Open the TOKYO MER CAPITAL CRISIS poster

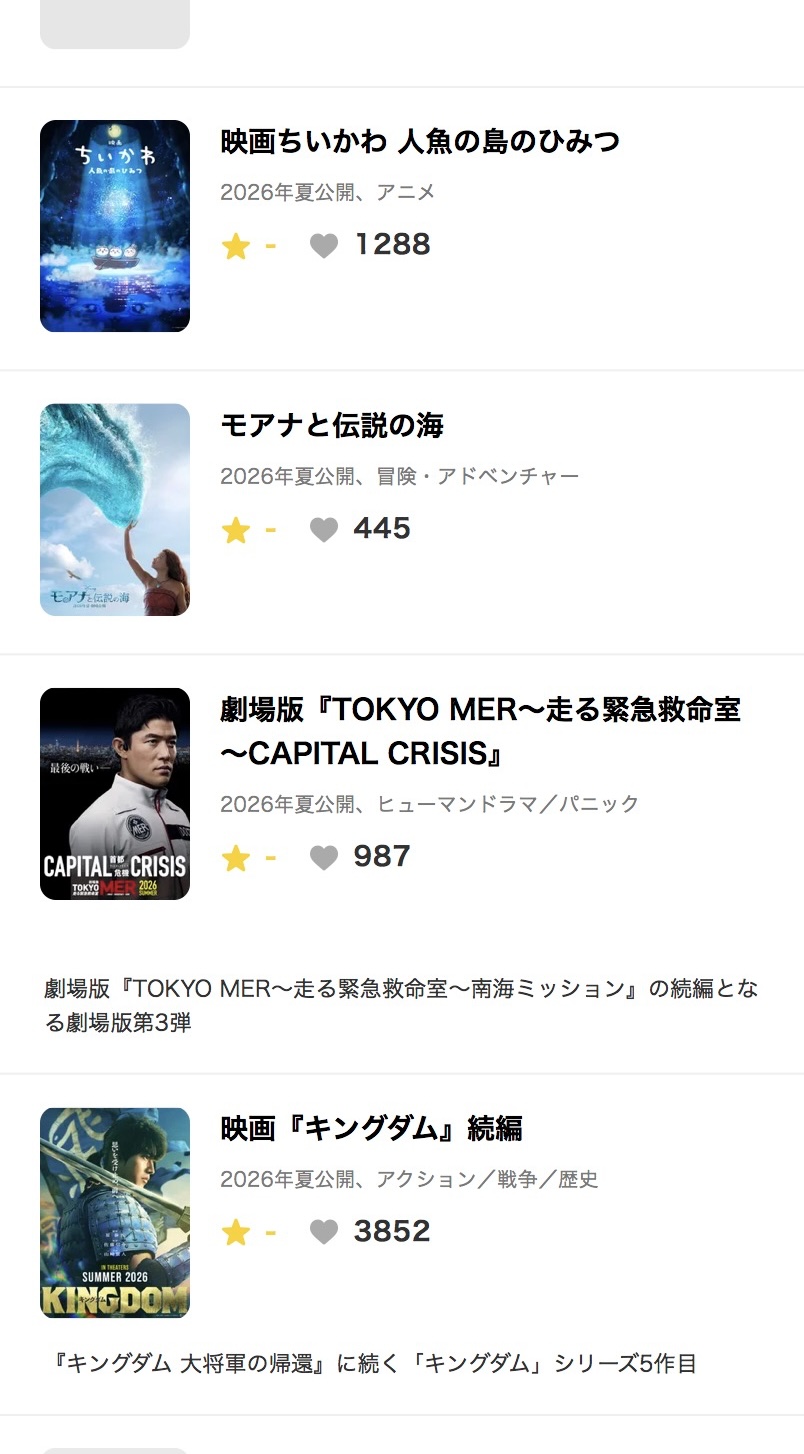(x=115, y=794)
